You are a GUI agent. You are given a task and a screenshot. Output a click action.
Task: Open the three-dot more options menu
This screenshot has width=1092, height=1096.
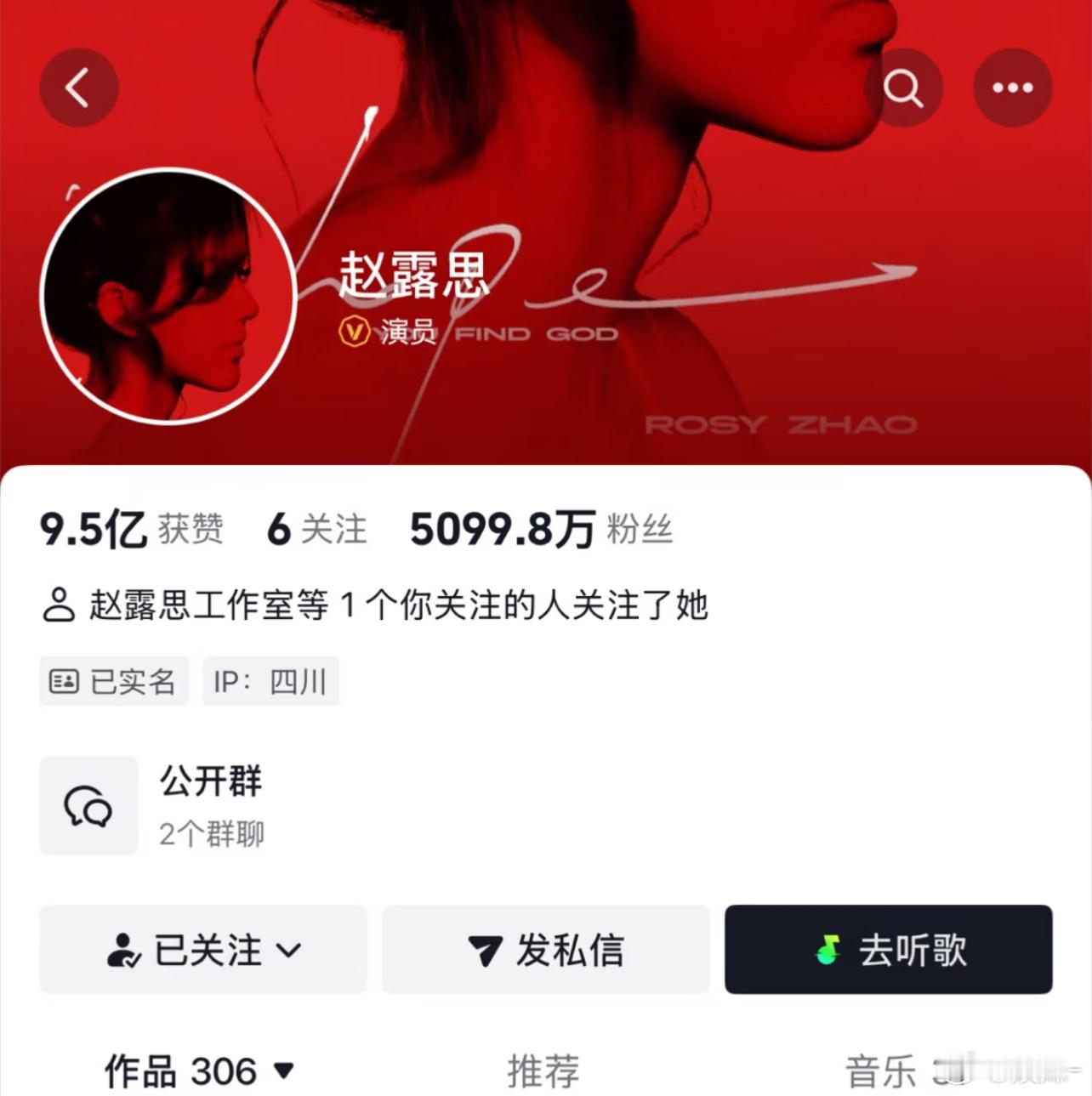click(1011, 86)
